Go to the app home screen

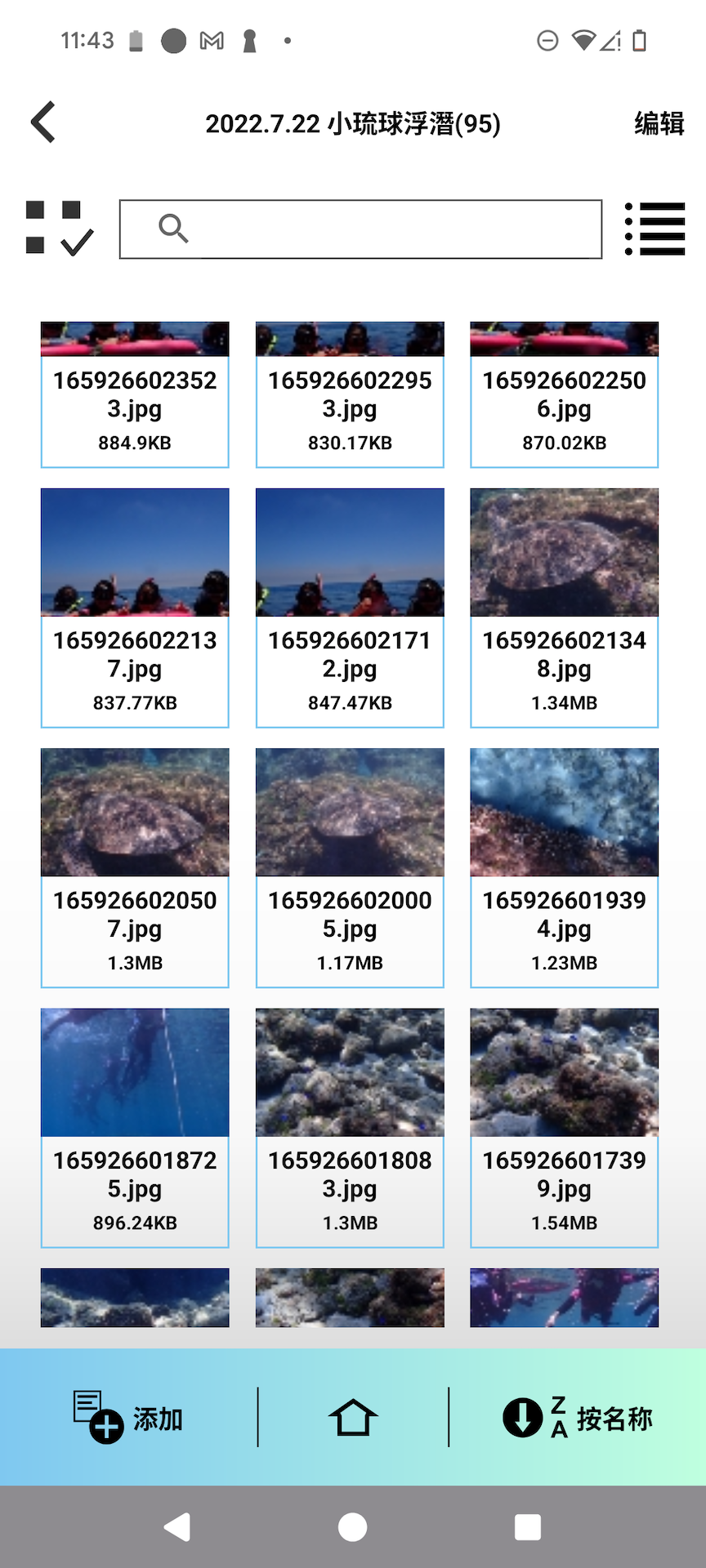coord(353,1418)
